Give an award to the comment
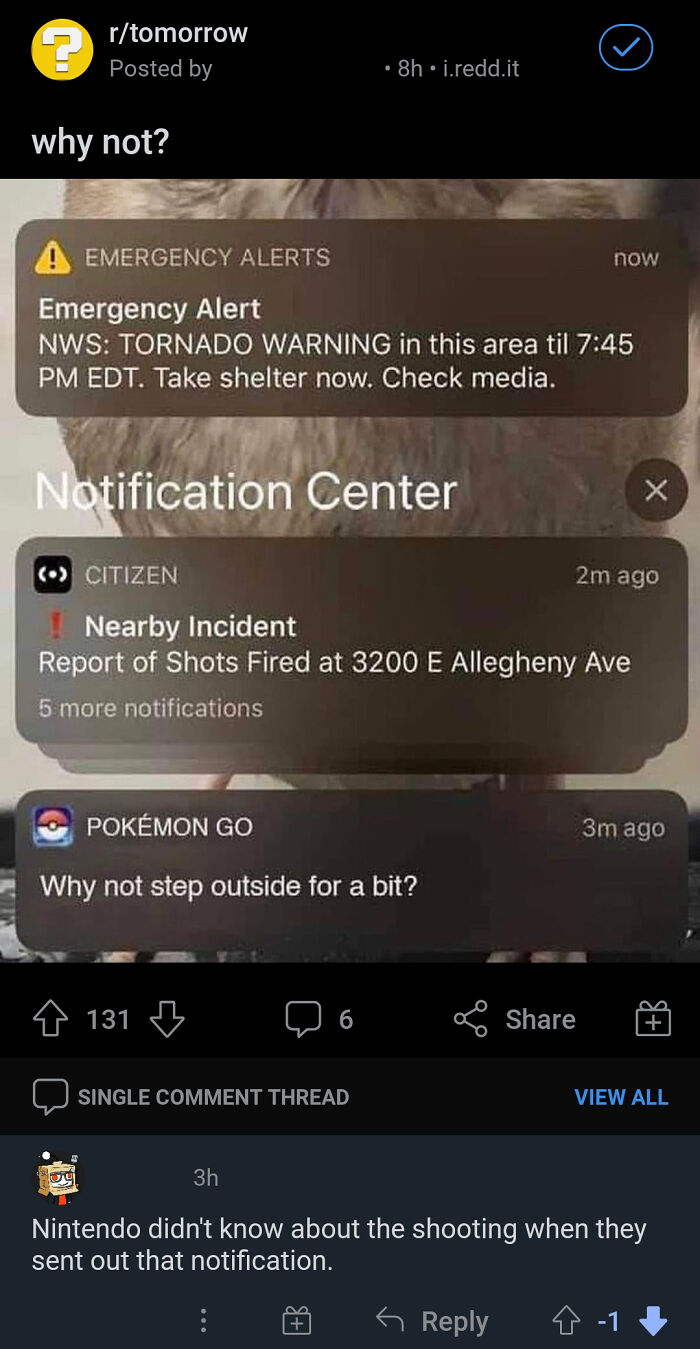 [296, 1321]
